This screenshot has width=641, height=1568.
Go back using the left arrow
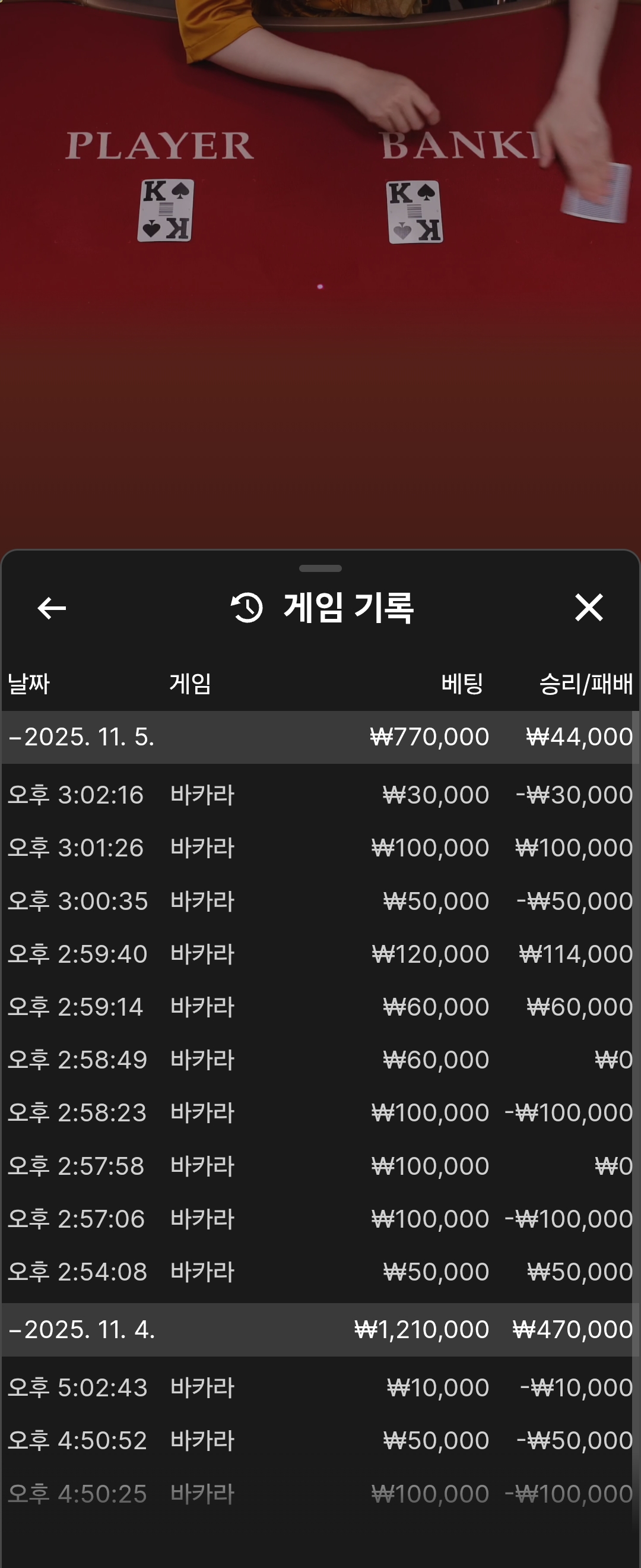(x=52, y=608)
